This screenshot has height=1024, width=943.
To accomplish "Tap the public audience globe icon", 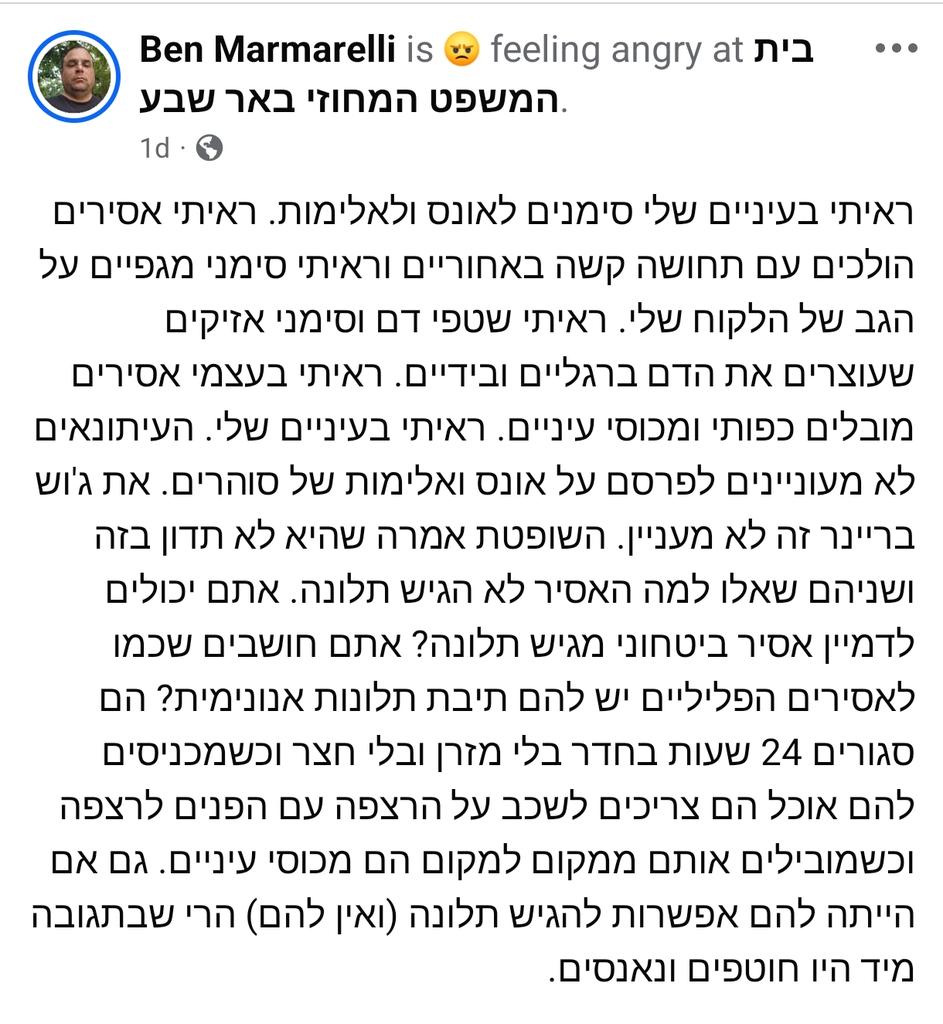I will (210, 148).
